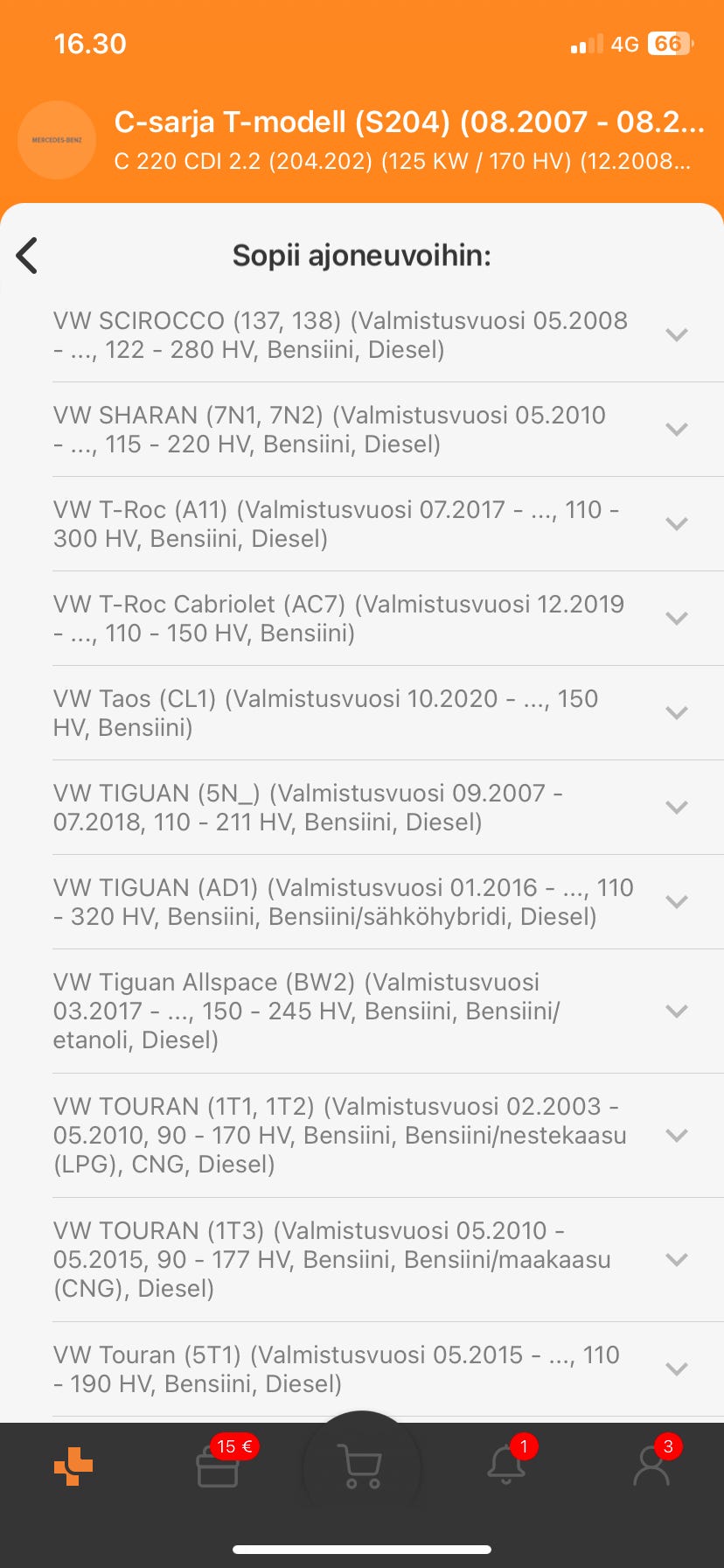Expand the VW T-Roc Cabriolet (AC7) entry
724x1568 pixels.
click(676, 619)
